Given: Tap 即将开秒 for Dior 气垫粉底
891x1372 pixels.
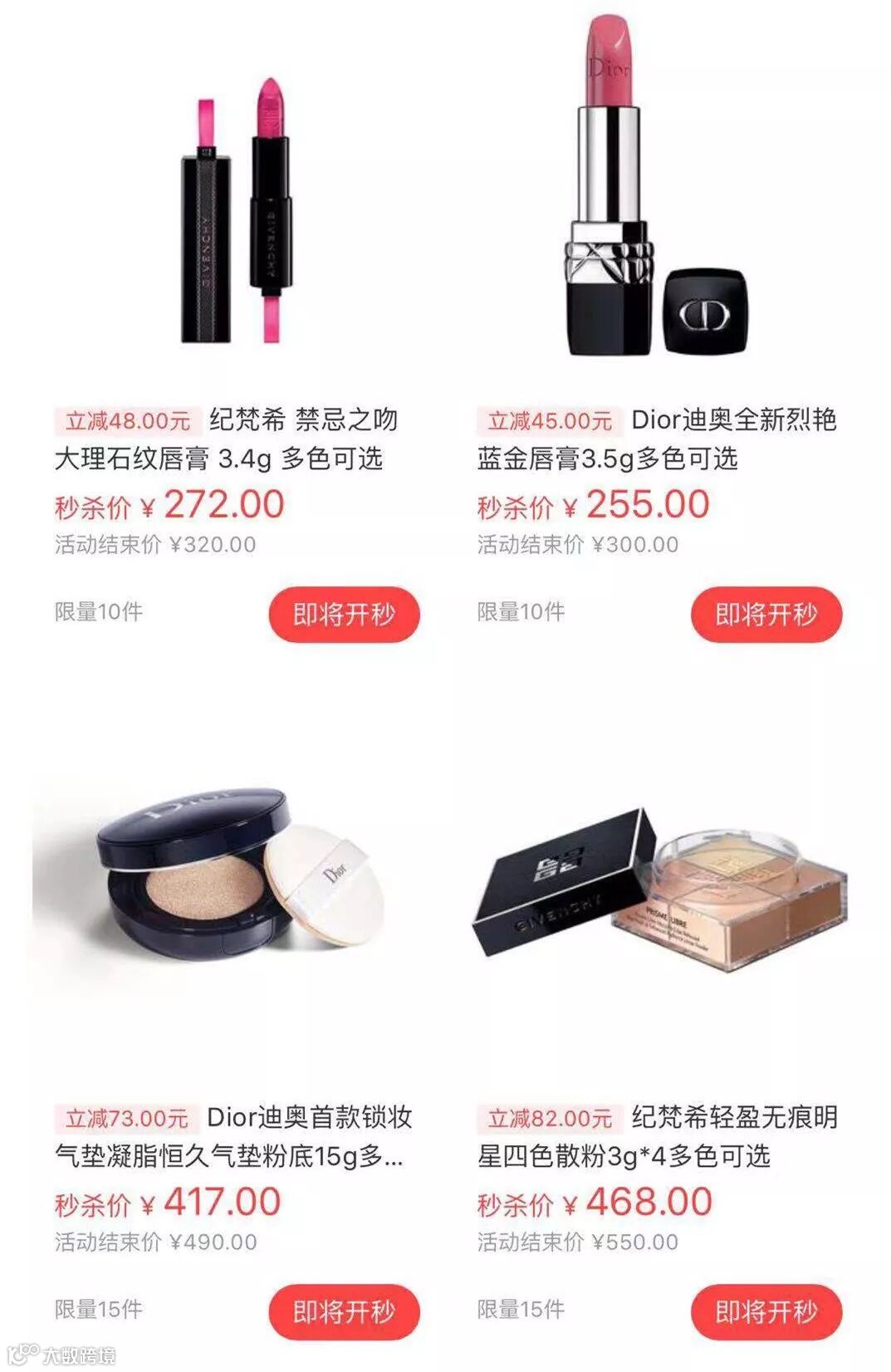Looking at the screenshot, I should (344, 1312).
